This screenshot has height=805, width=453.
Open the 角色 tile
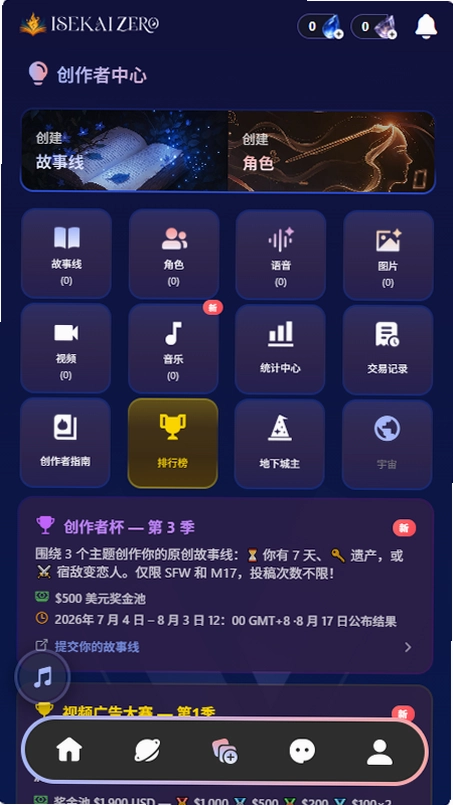coord(174,254)
